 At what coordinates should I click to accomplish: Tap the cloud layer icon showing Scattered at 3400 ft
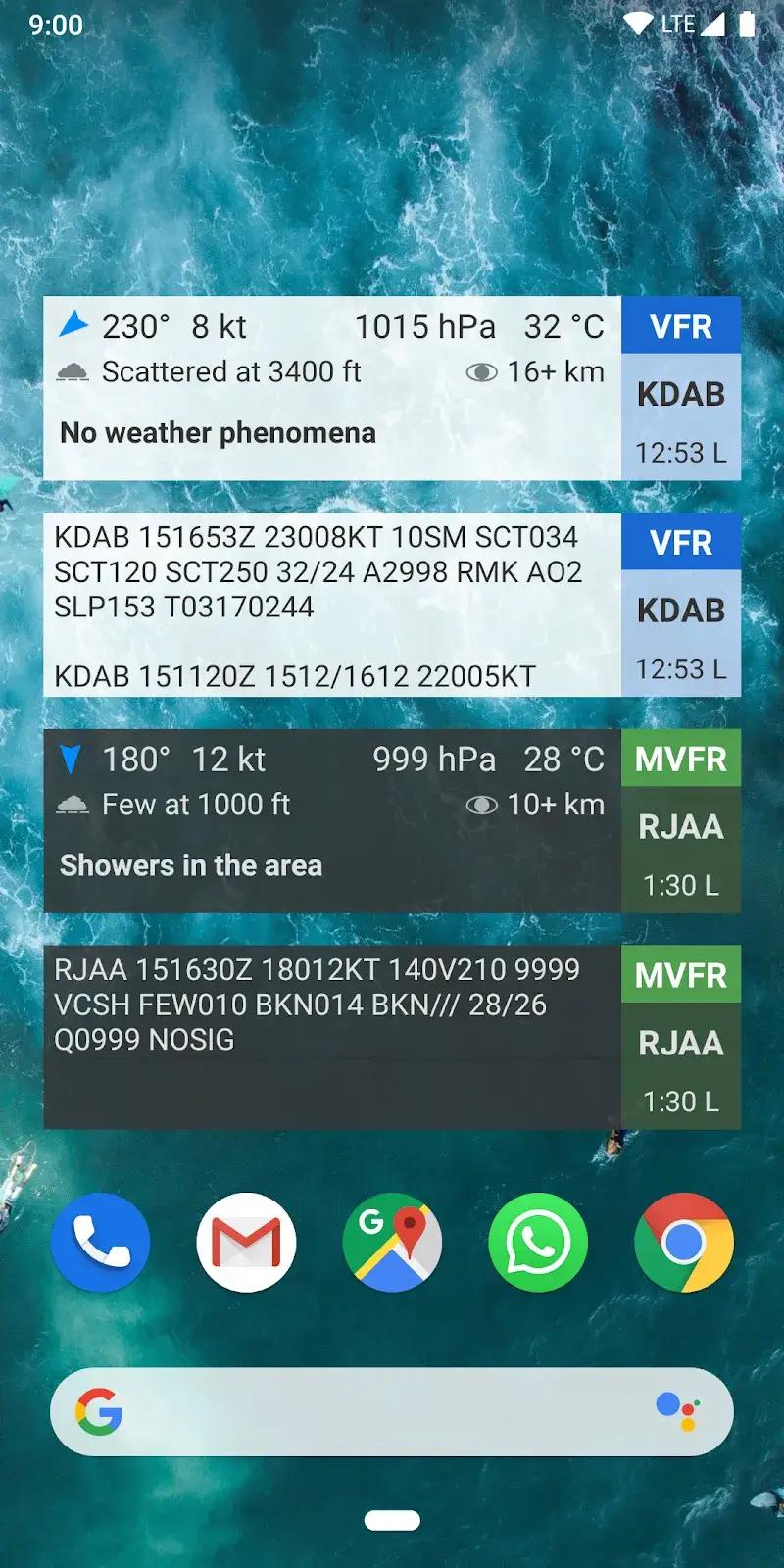72,372
